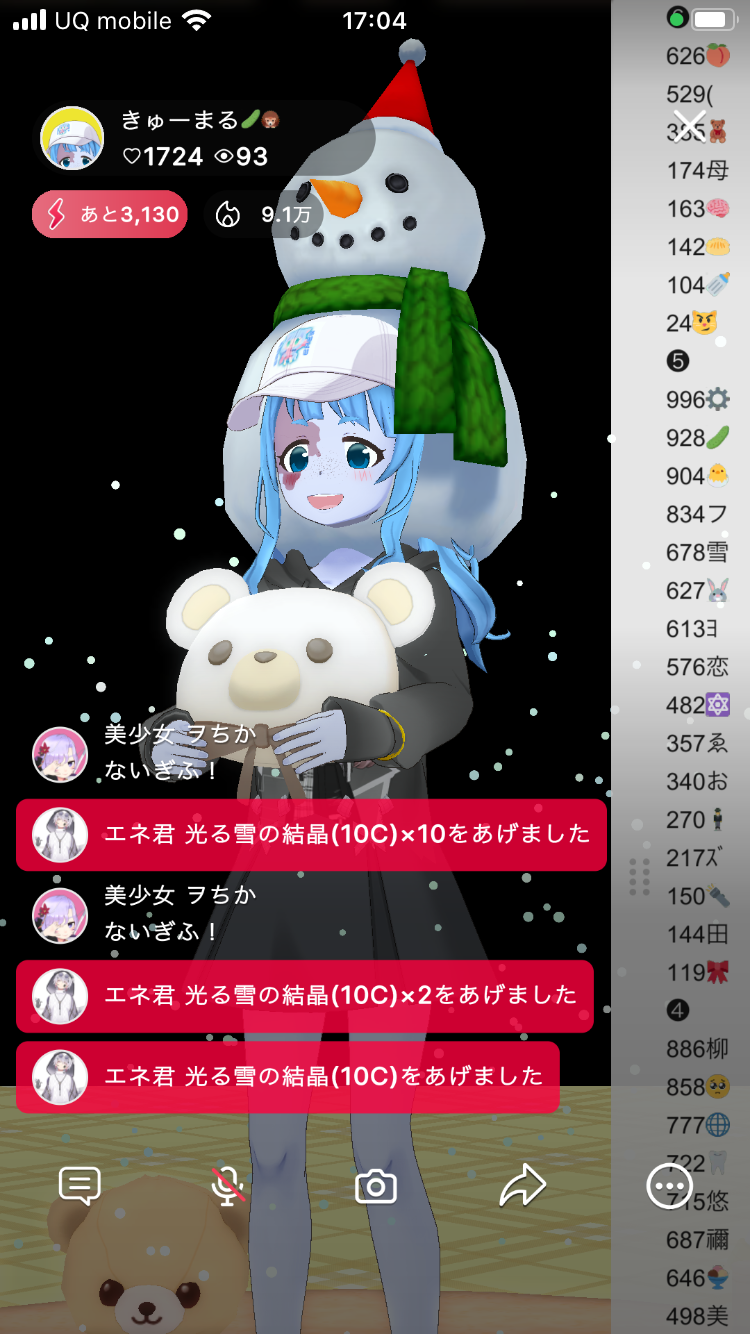The width and height of the screenshot is (750, 1334).
Task: Close the live stream view
Action: coord(689,127)
